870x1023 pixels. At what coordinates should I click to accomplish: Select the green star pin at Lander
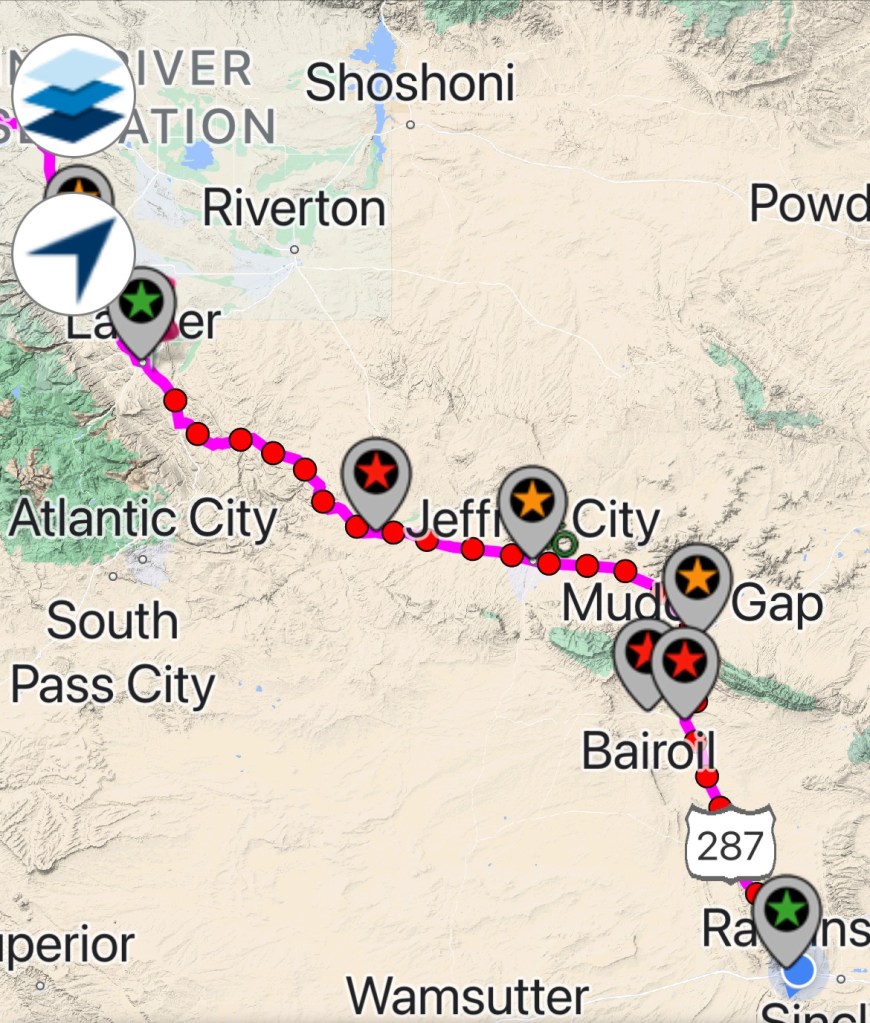coord(142,301)
